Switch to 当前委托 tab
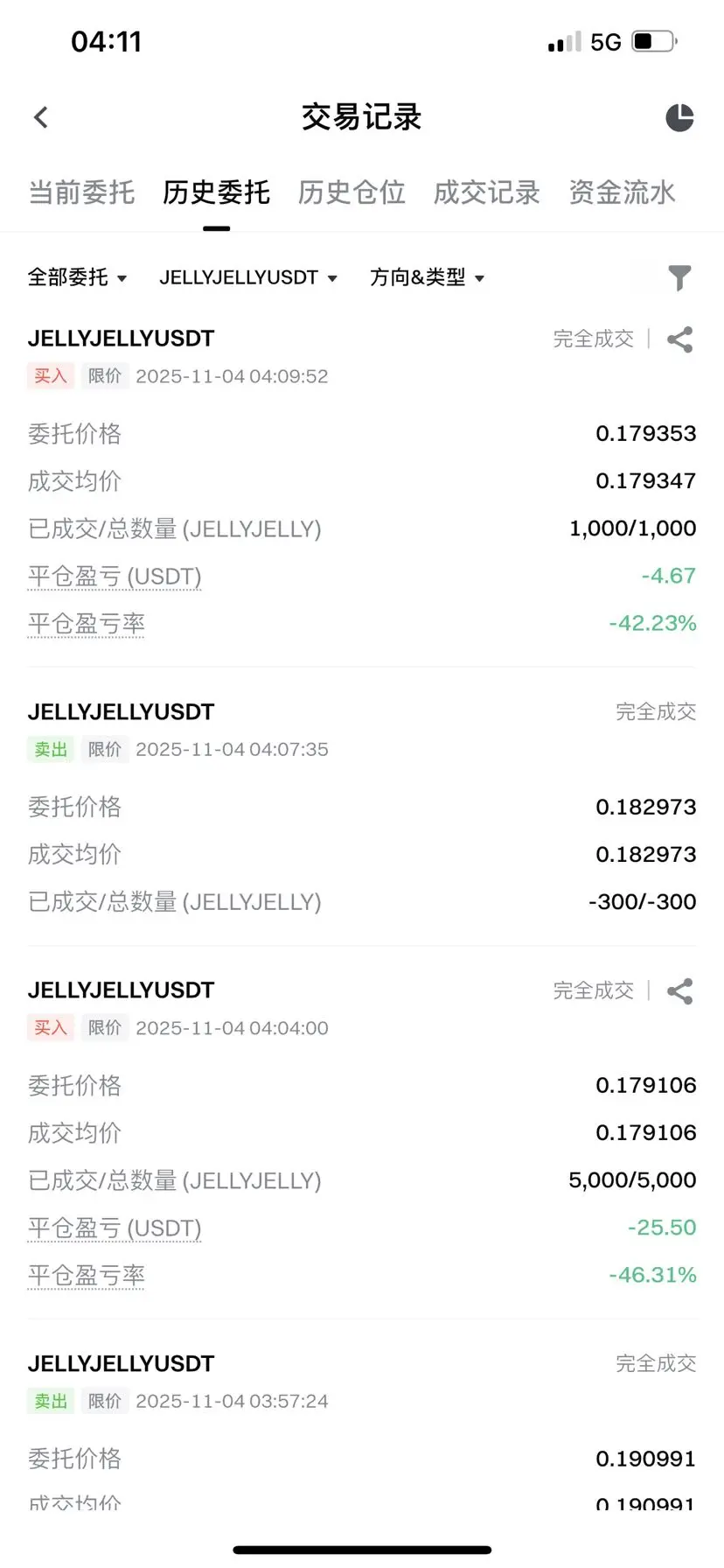The image size is (724, 1568). [x=81, y=192]
